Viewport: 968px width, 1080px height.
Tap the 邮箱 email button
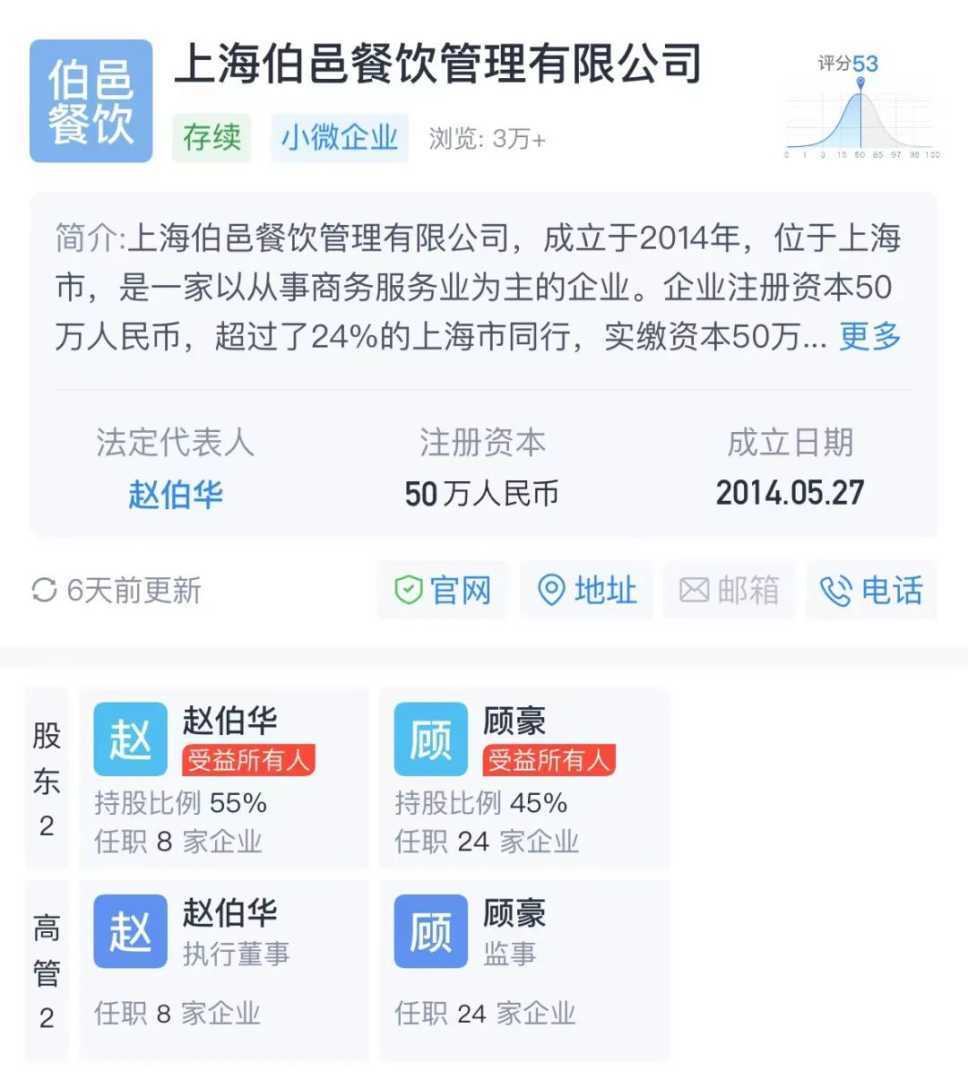[729, 590]
